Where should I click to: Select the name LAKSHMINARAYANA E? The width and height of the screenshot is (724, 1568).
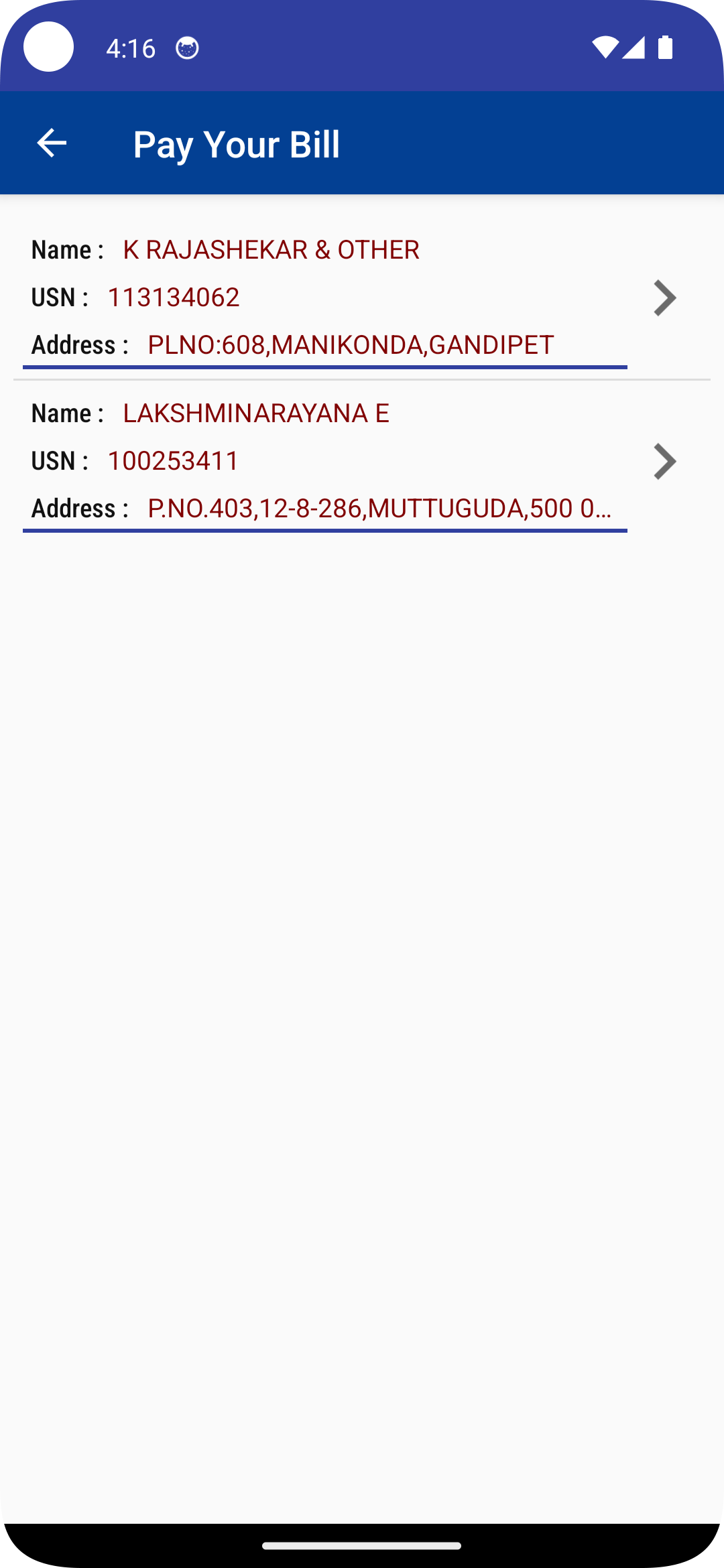pos(256,413)
